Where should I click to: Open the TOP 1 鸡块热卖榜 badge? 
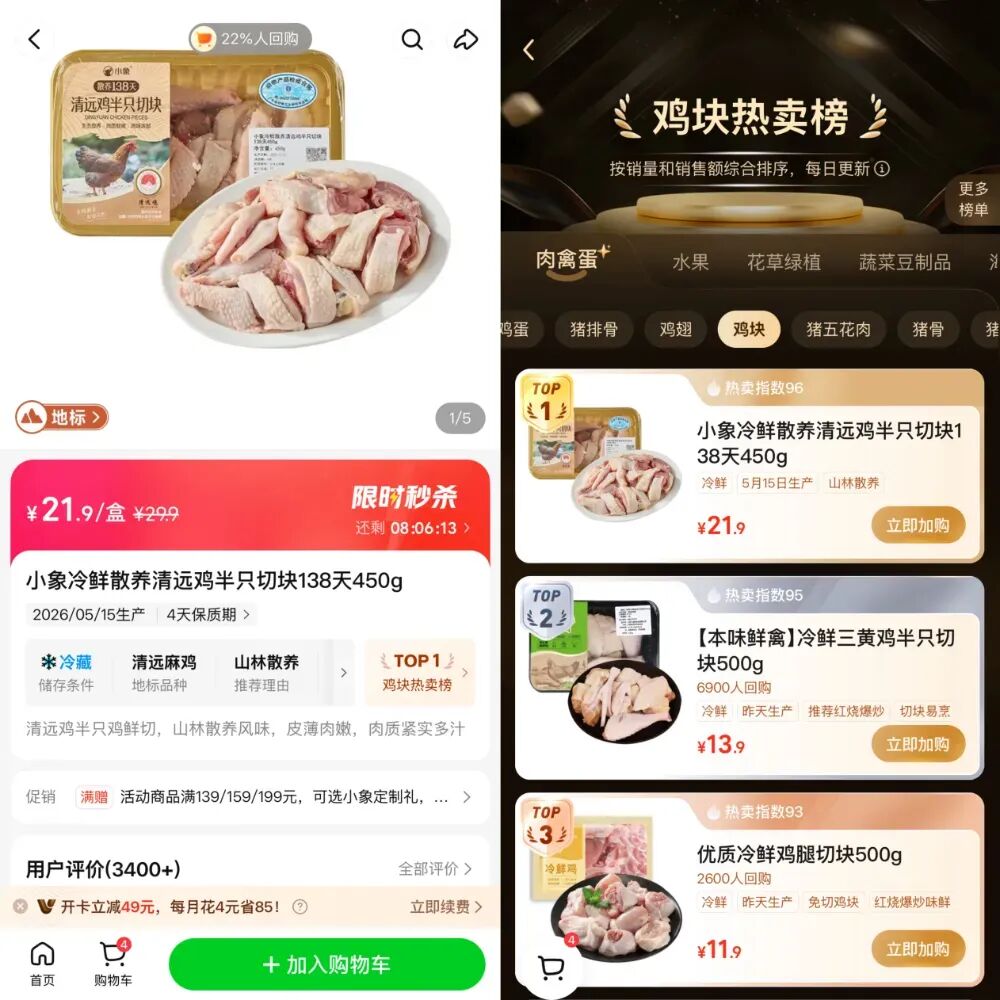coord(419,672)
